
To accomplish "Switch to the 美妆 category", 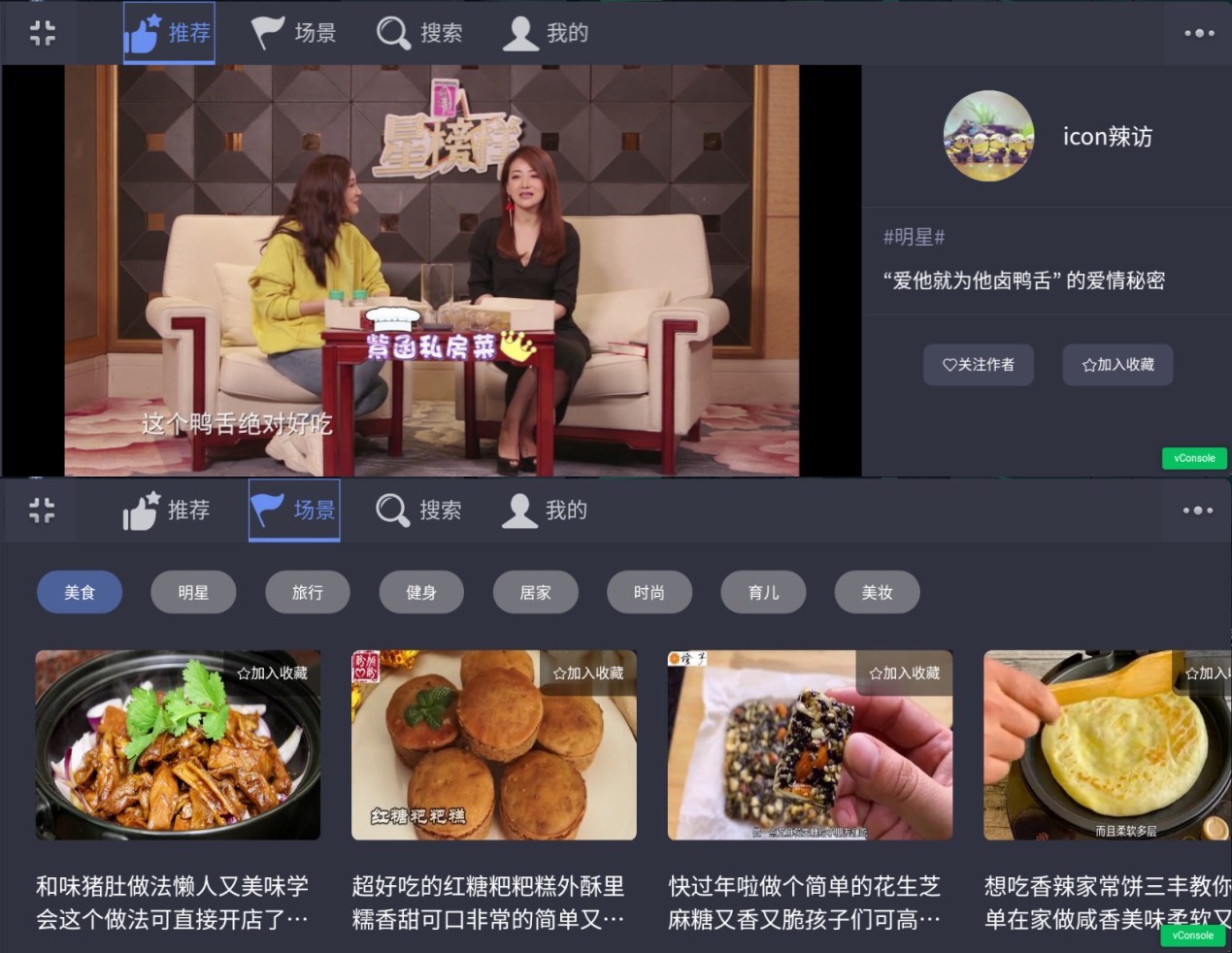I will [x=877, y=592].
